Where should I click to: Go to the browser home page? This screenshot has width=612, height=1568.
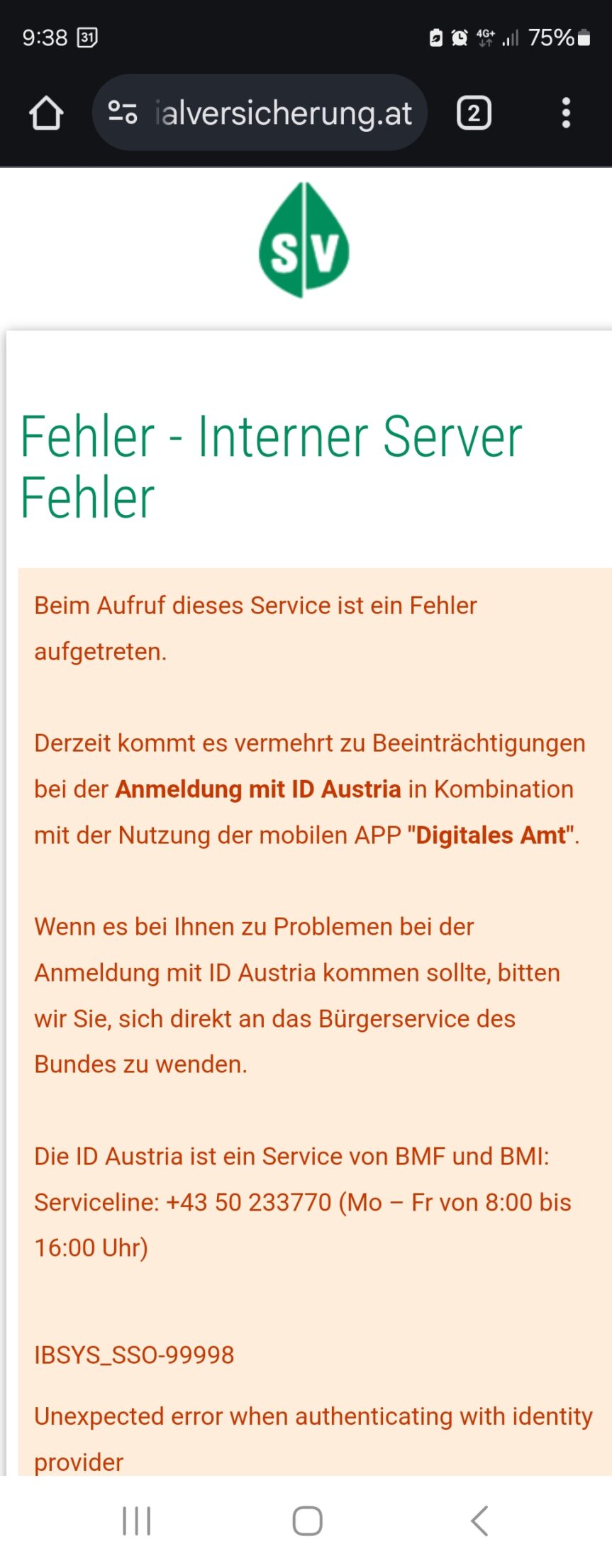(x=47, y=113)
